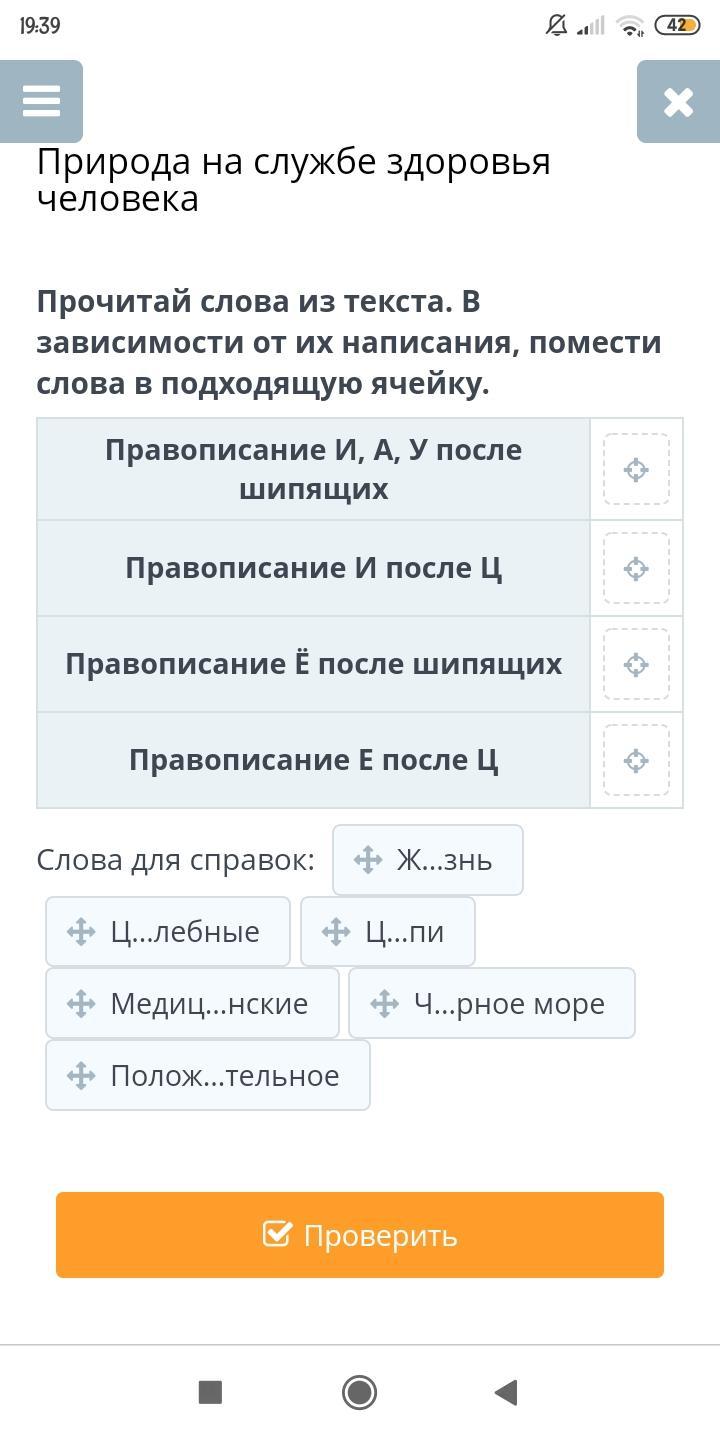Close the lesson with the X button

tap(678, 101)
